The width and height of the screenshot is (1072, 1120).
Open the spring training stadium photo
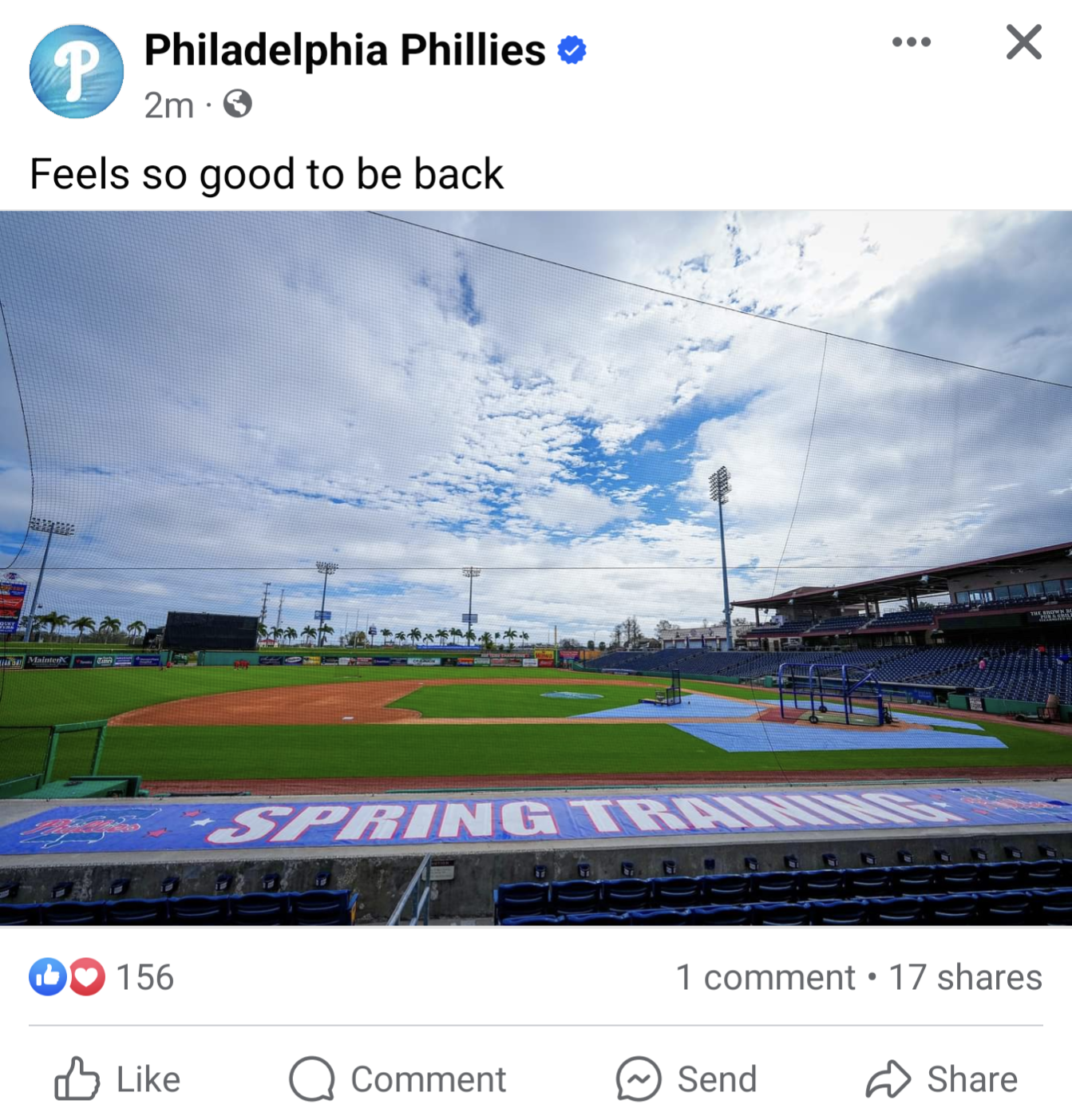coord(536,568)
